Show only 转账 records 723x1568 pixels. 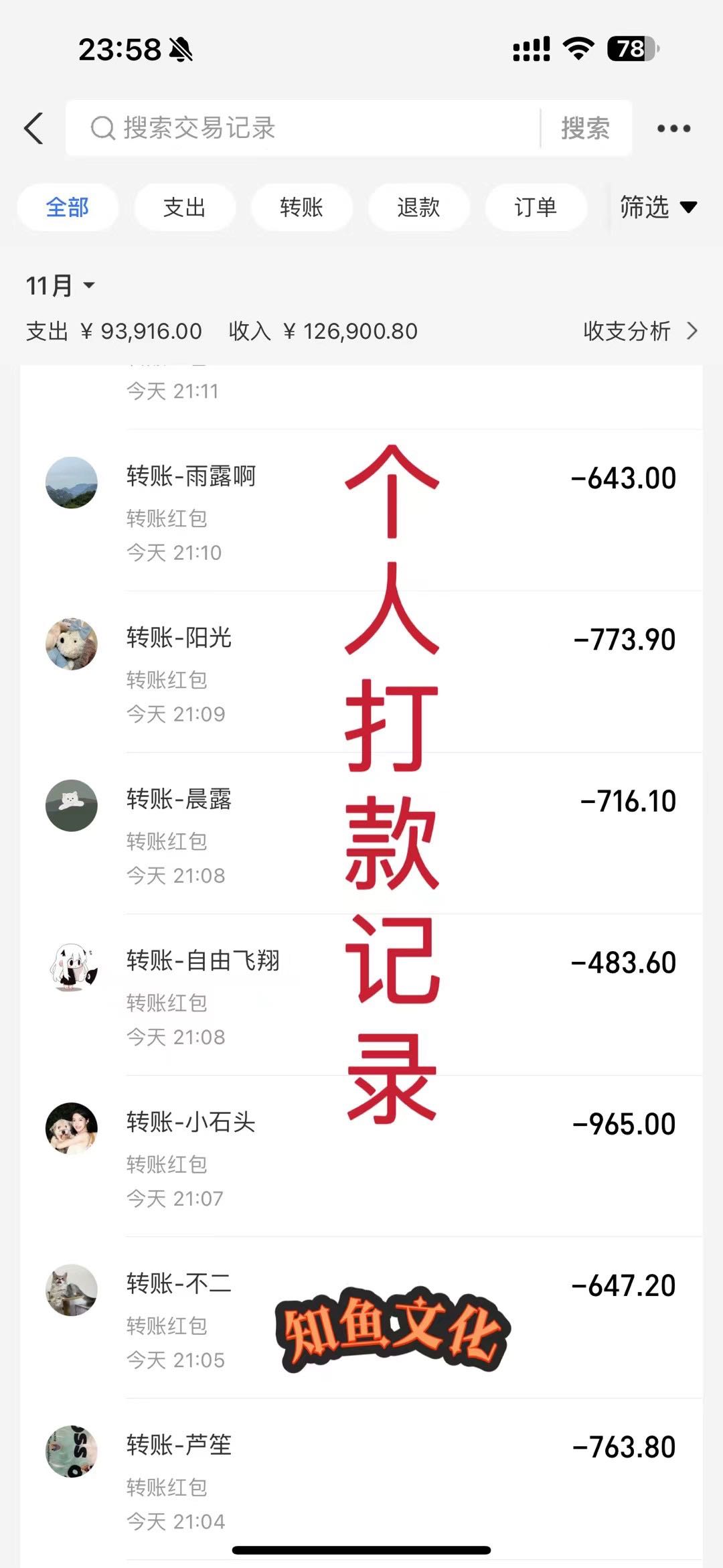point(301,208)
